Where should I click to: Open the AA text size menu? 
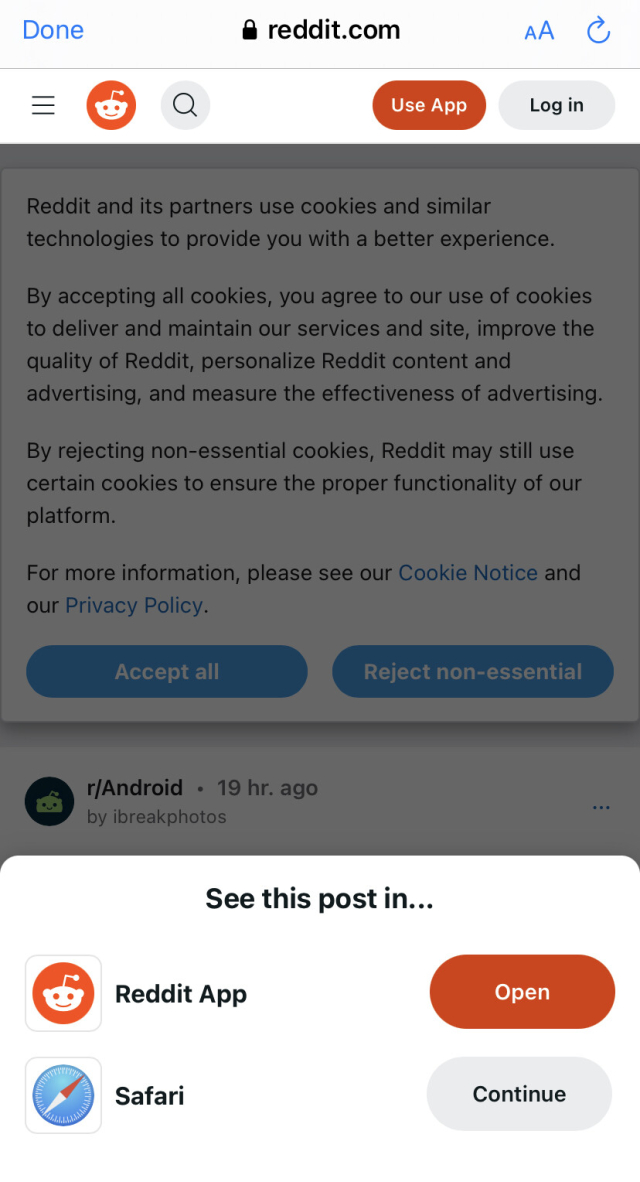539,31
